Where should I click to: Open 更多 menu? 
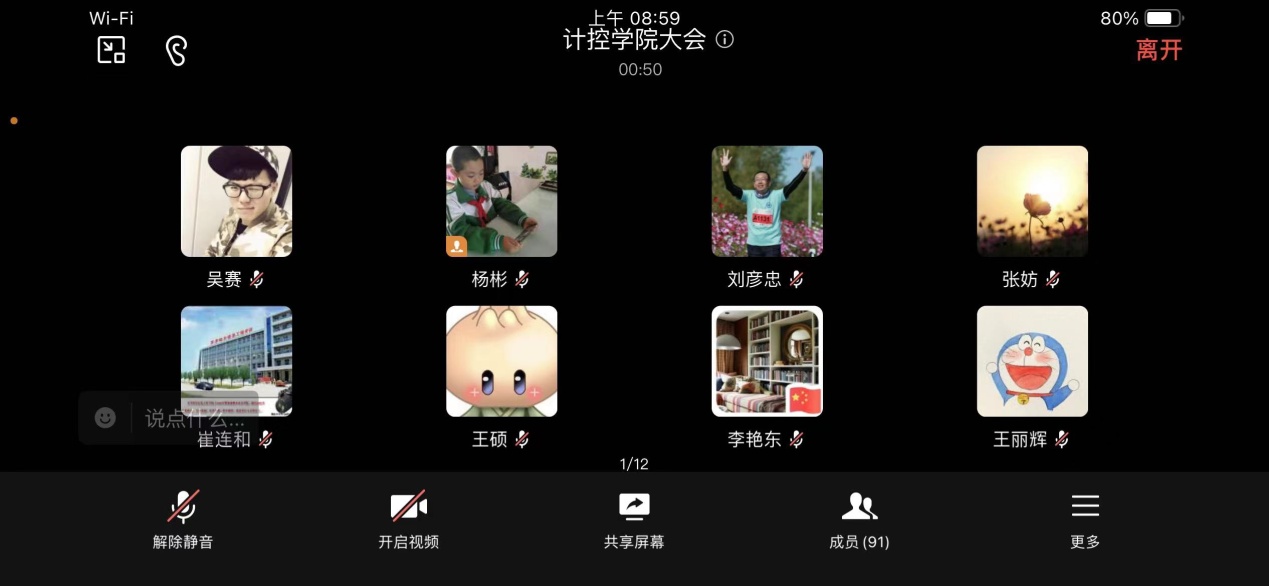tap(1085, 519)
